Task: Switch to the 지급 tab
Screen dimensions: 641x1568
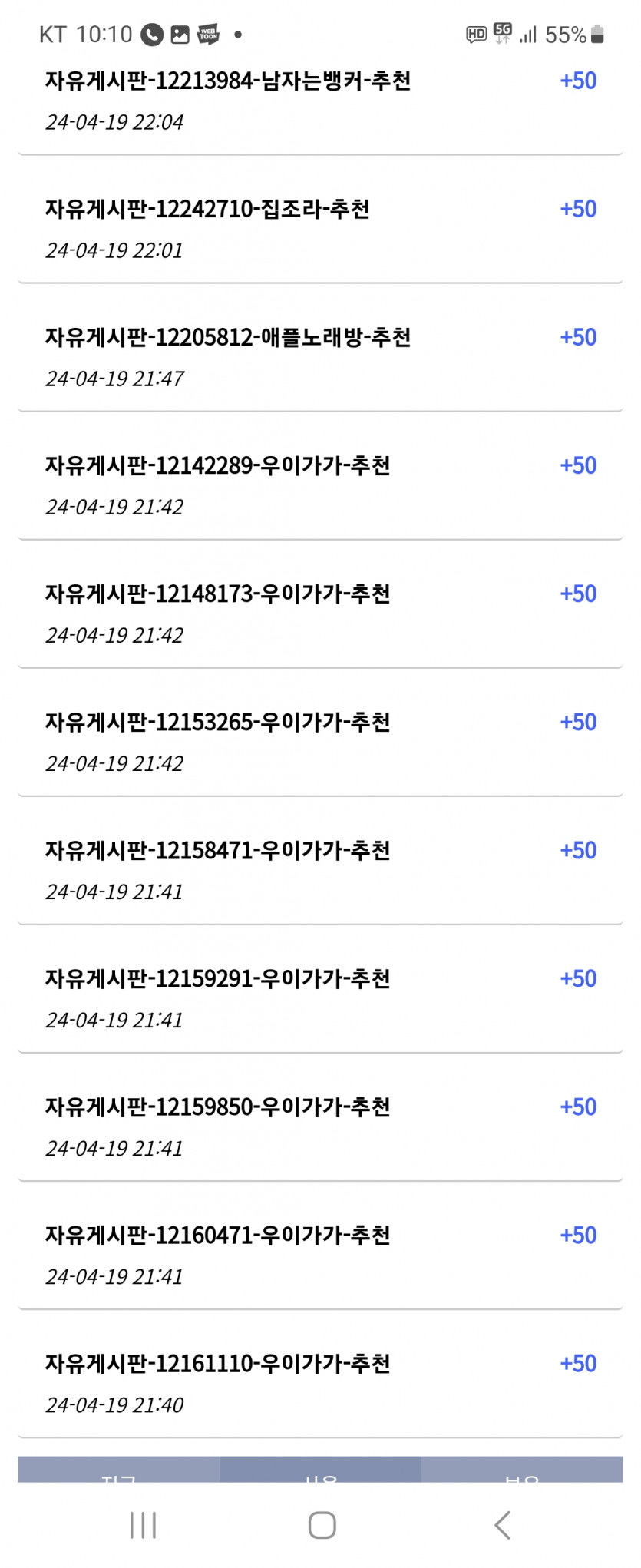Action: 119,1470
